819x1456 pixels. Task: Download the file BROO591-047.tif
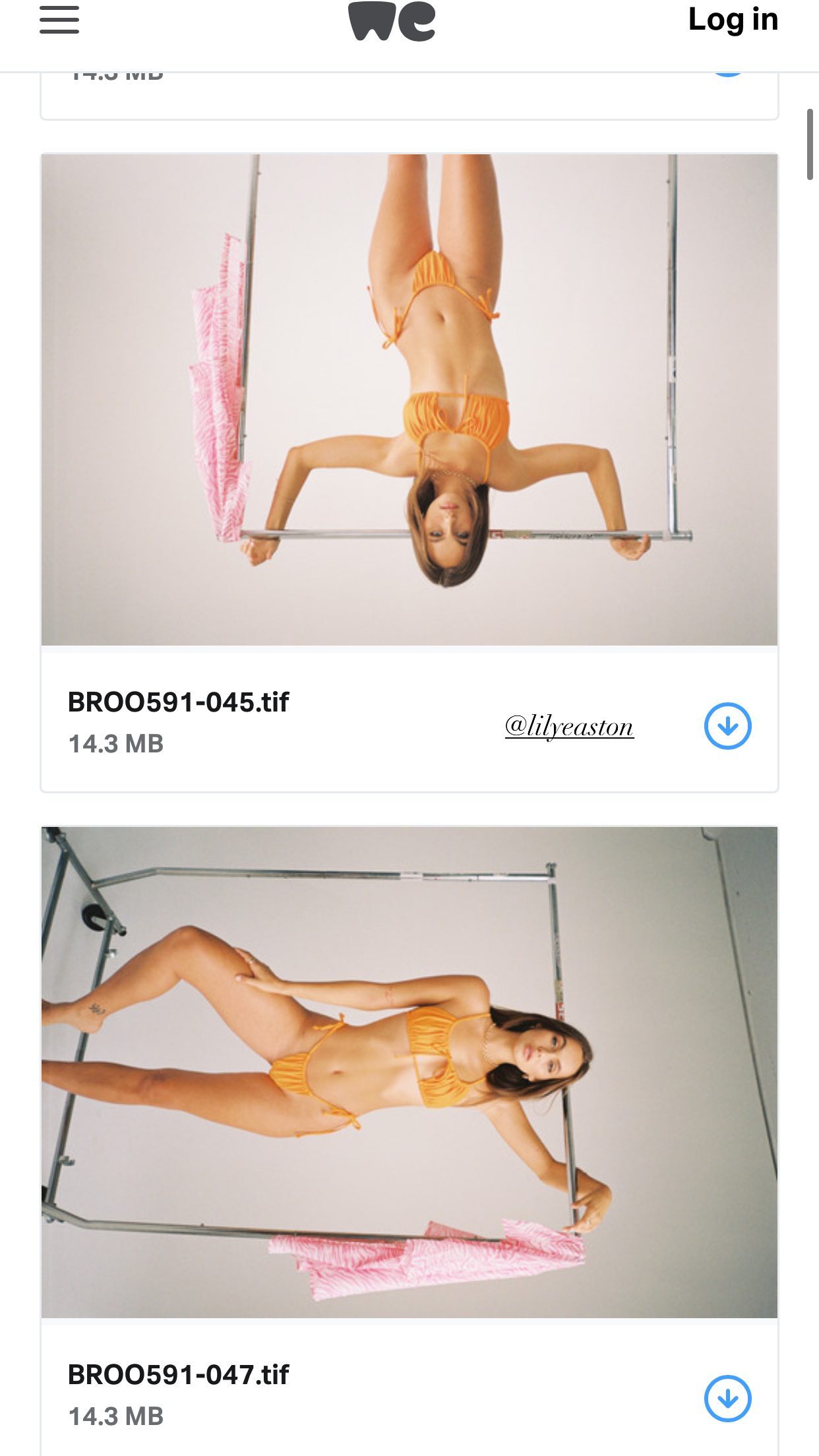(x=727, y=1398)
